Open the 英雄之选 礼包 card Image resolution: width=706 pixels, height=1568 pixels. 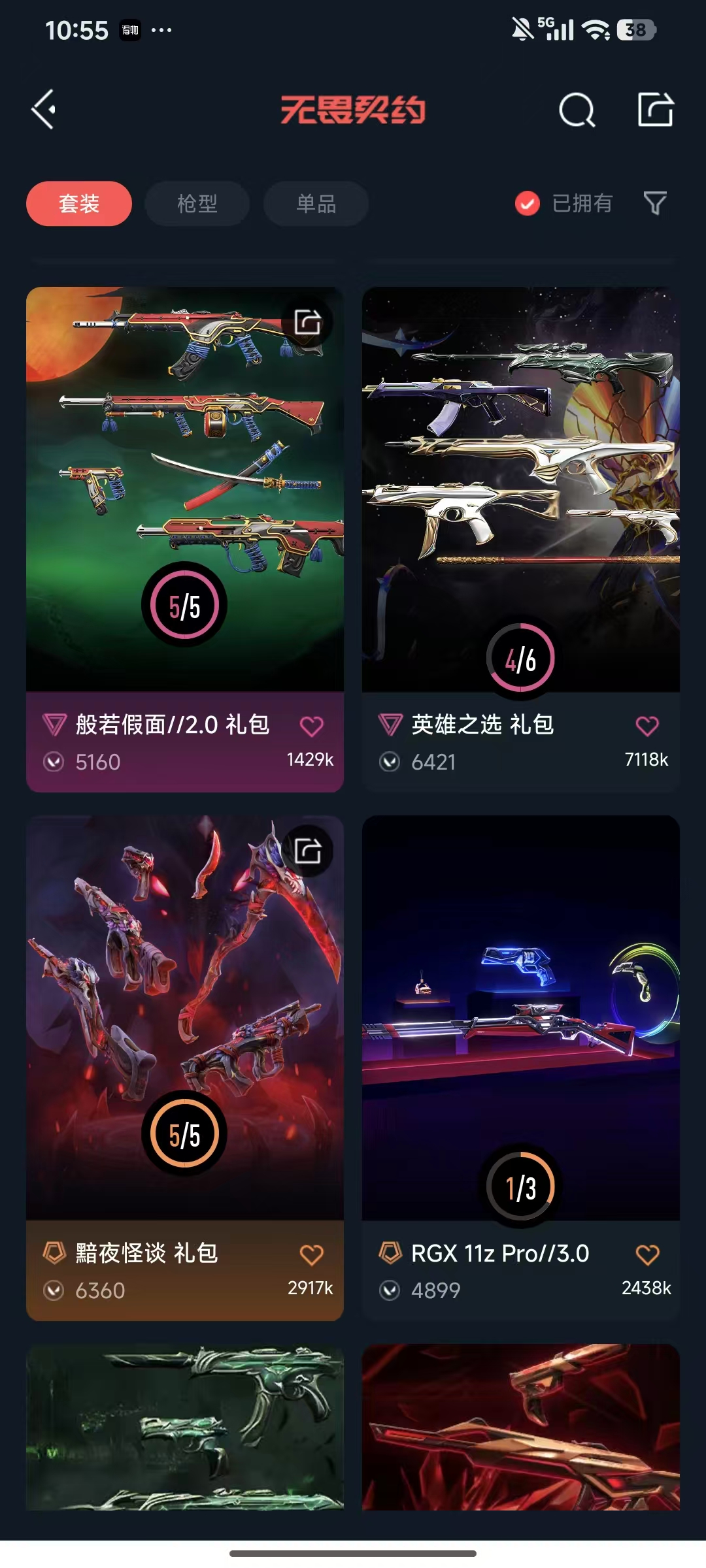(x=521, y=539)
